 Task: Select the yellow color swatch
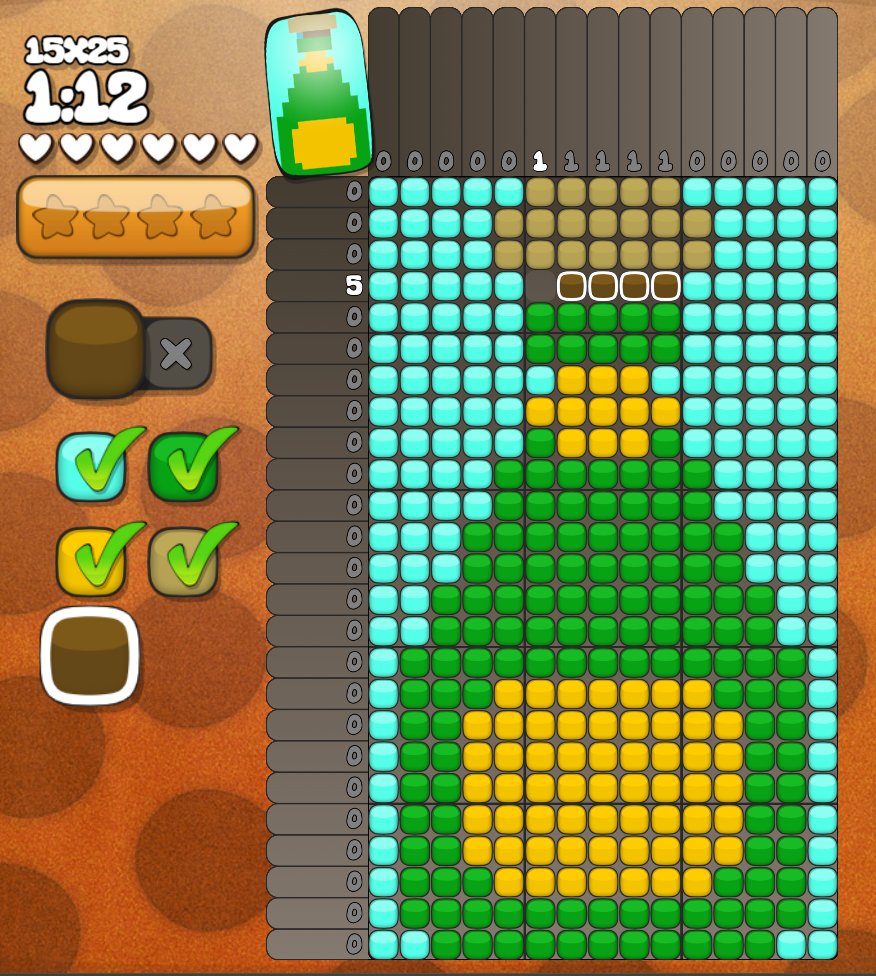tap(91, 561)
